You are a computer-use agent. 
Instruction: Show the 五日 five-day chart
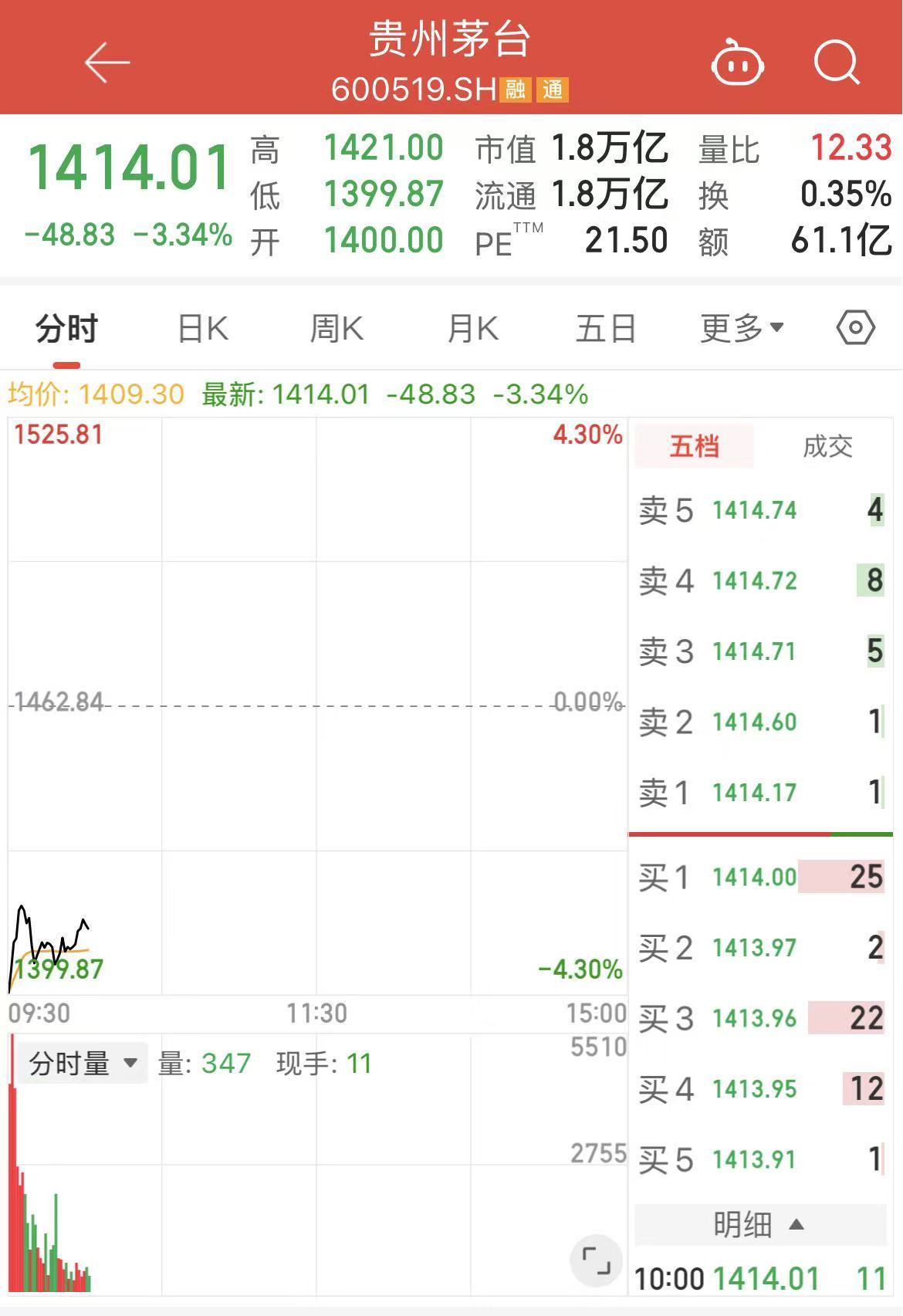coord(606,329)
